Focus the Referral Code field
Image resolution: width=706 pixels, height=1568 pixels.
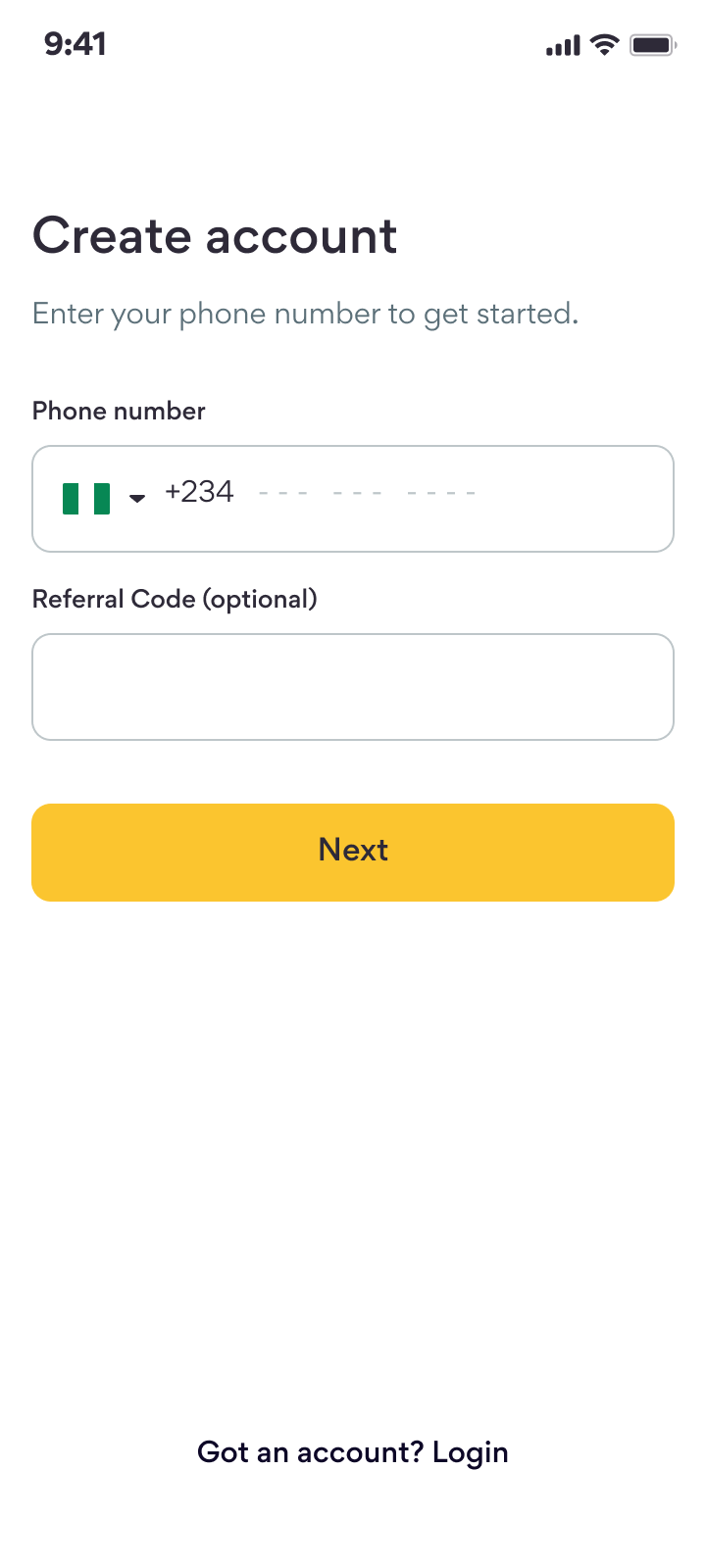353,687
